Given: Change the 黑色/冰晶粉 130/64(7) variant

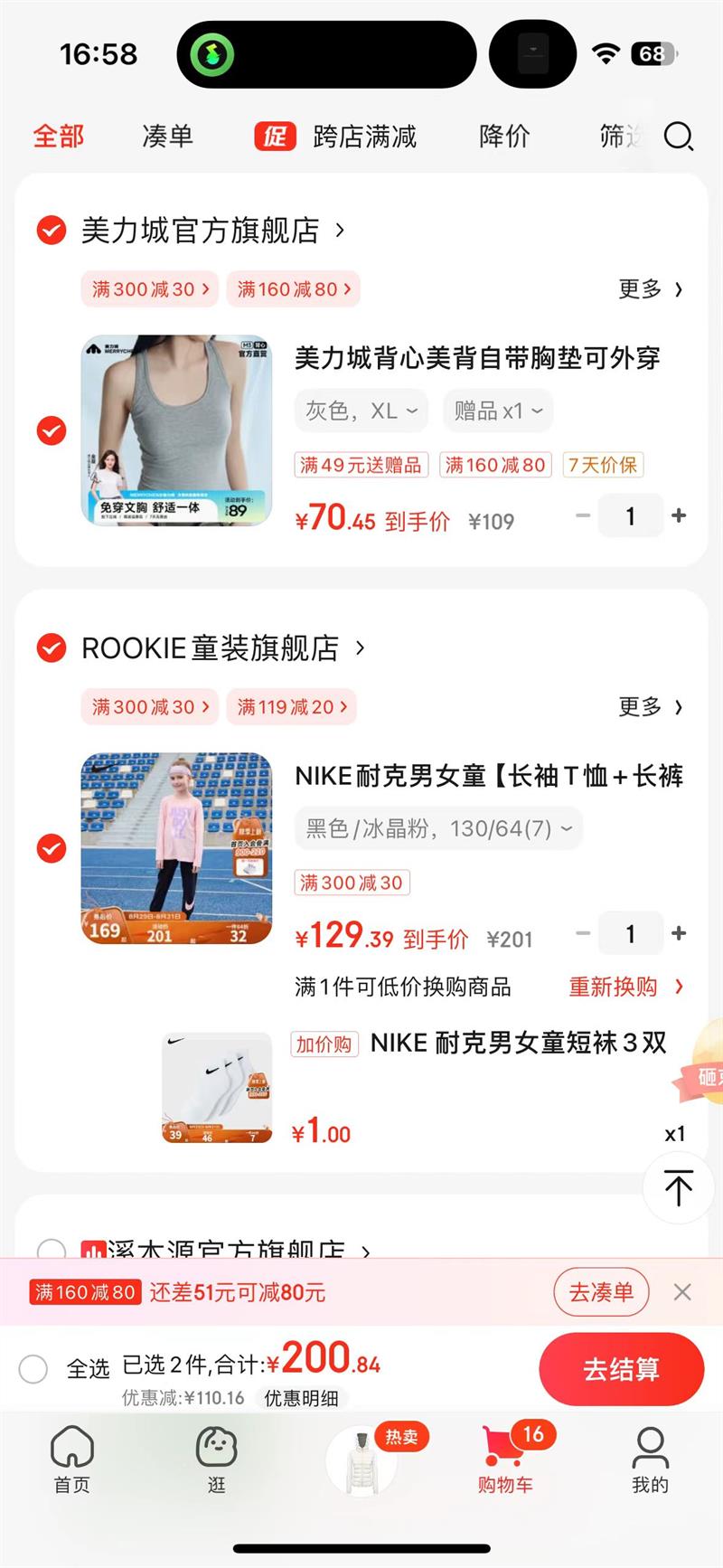Looking at the screenshot, I should pyautogui.click(x=438, y=828).
